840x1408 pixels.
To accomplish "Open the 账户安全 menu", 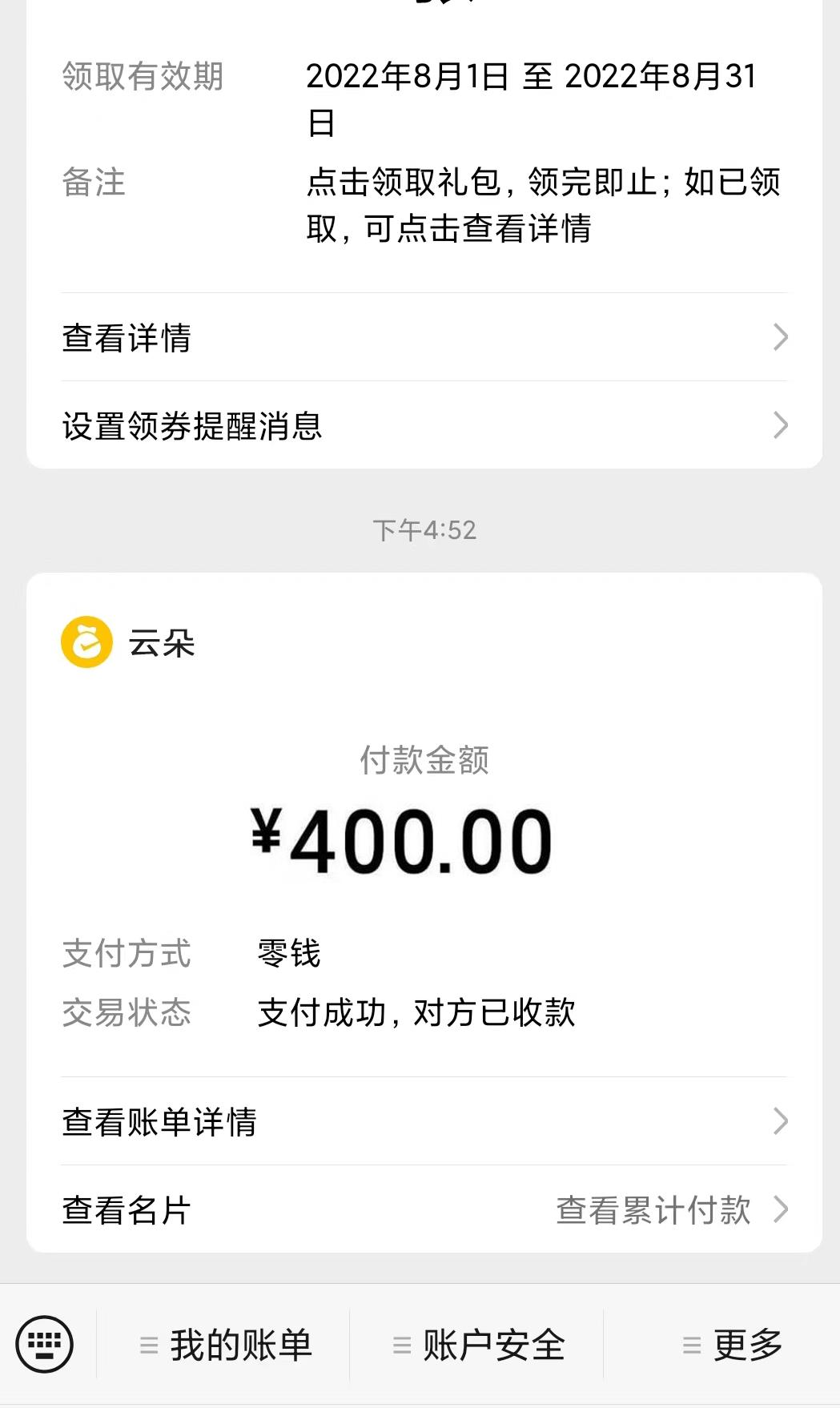I will [478, 1345].
